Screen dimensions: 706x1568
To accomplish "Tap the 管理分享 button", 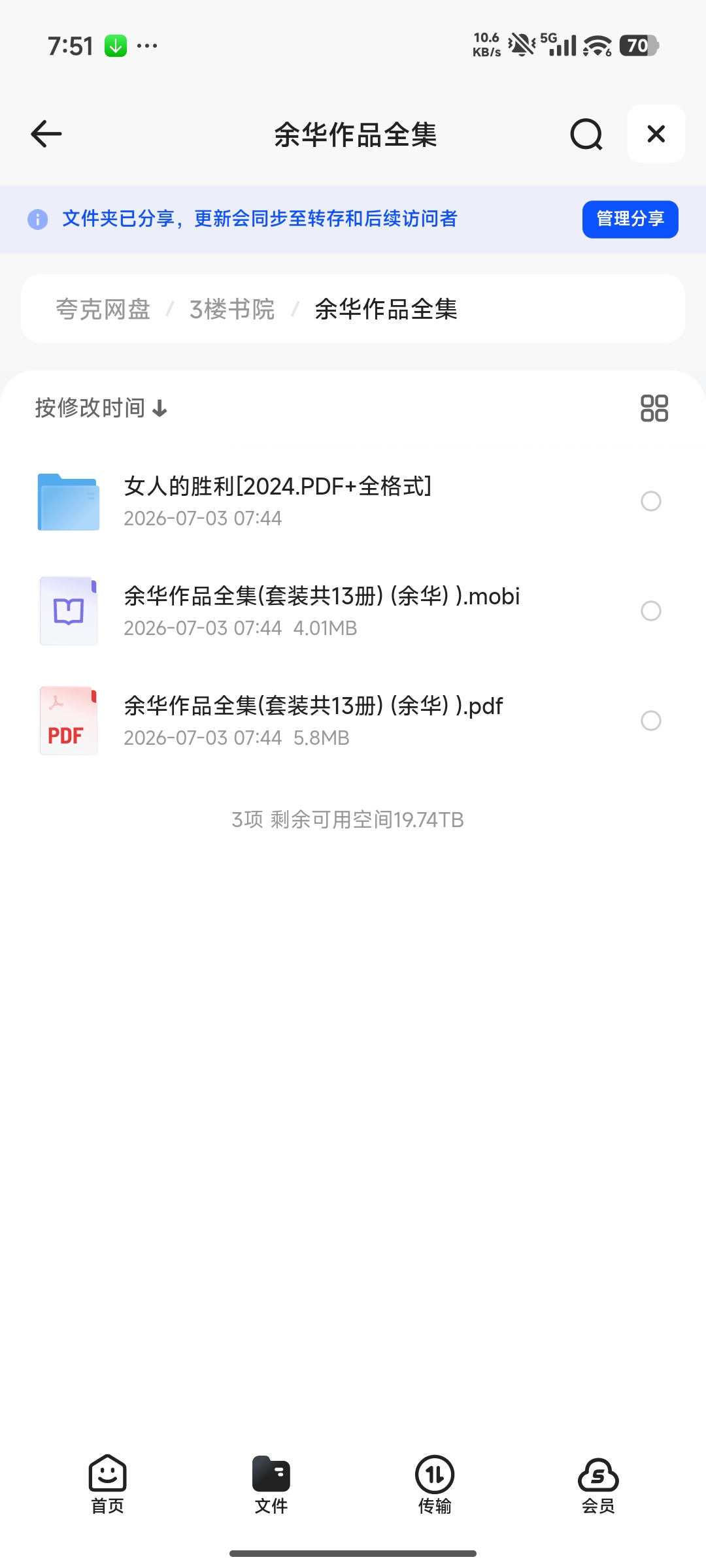I will [630, 219].
